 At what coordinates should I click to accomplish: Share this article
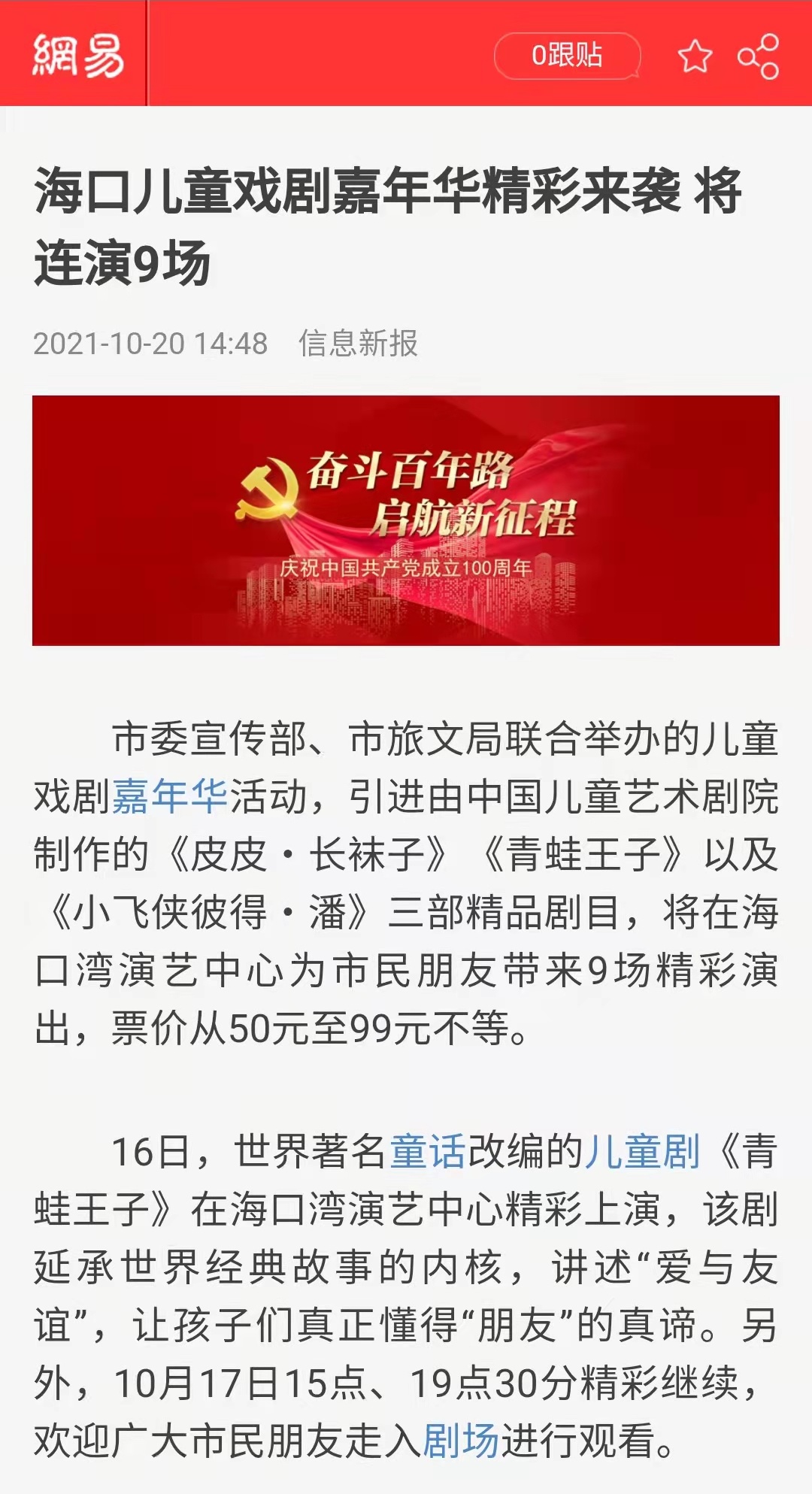pyautogui.click(x=758, y=56)
